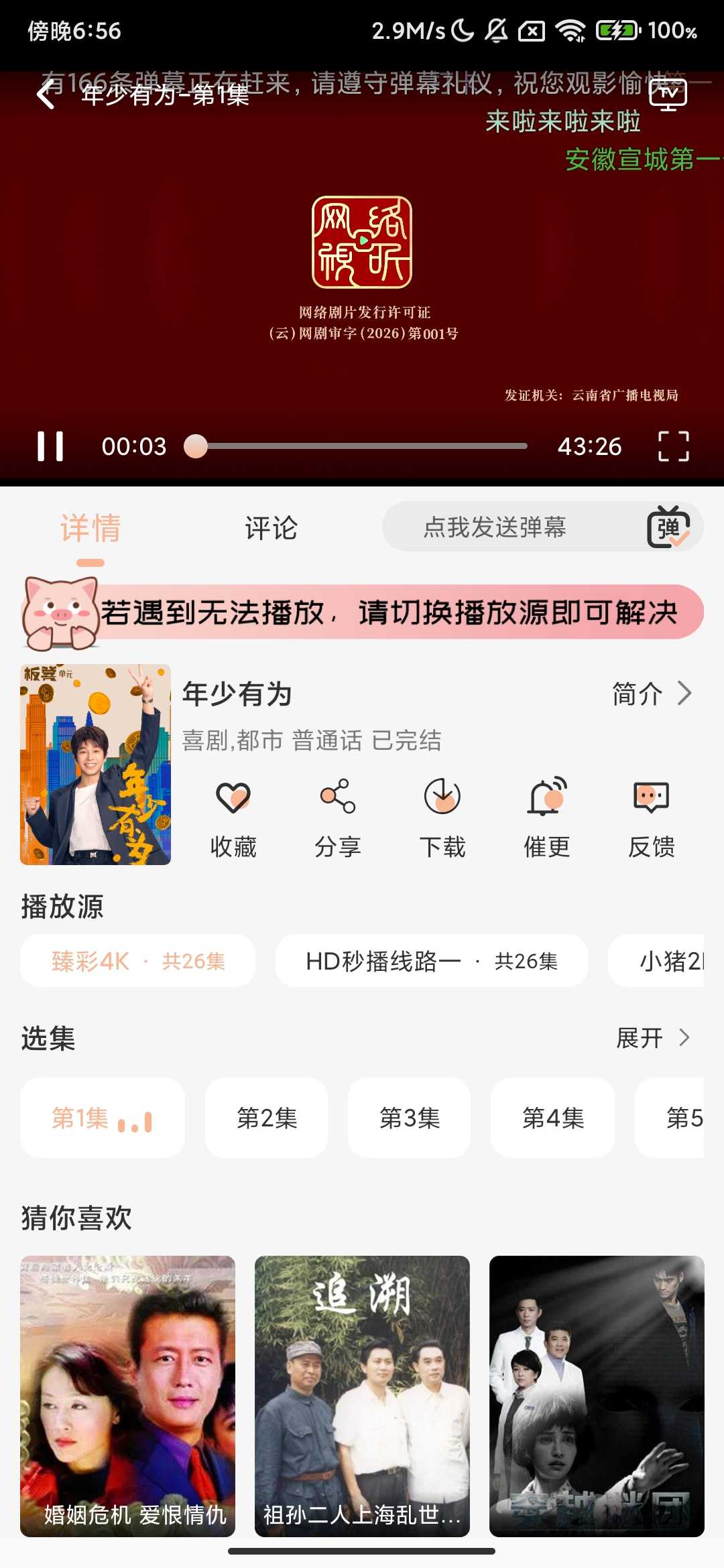Tap the 分享 (share) icon

336,801
